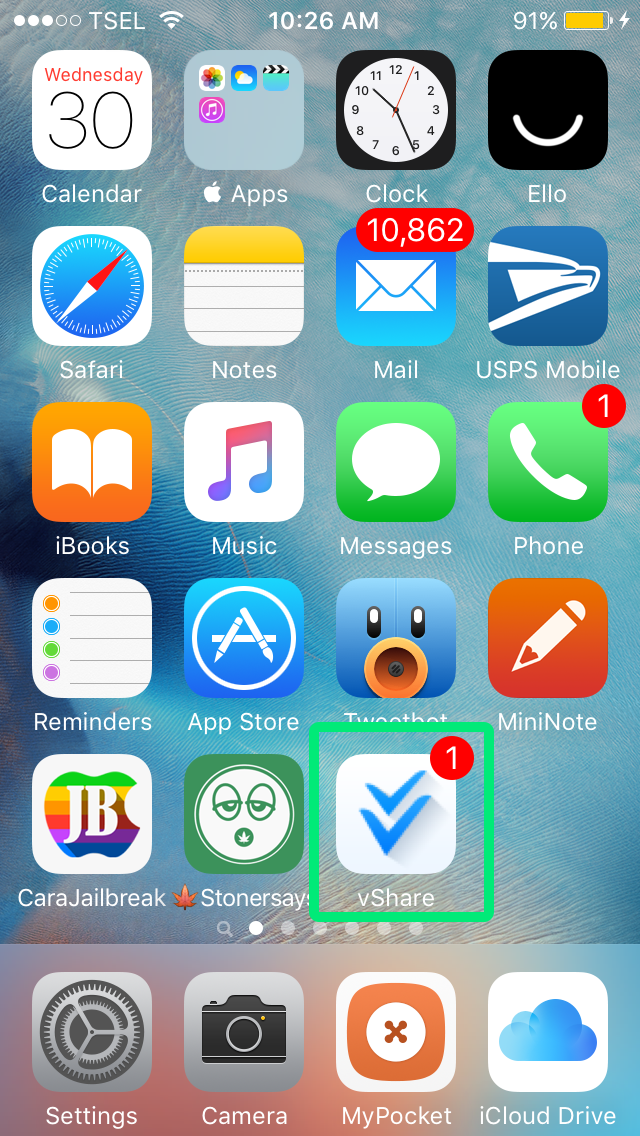Open Settings from the dock
This screenshot has width=640, height=1136.
click(x=92, y=1032)
